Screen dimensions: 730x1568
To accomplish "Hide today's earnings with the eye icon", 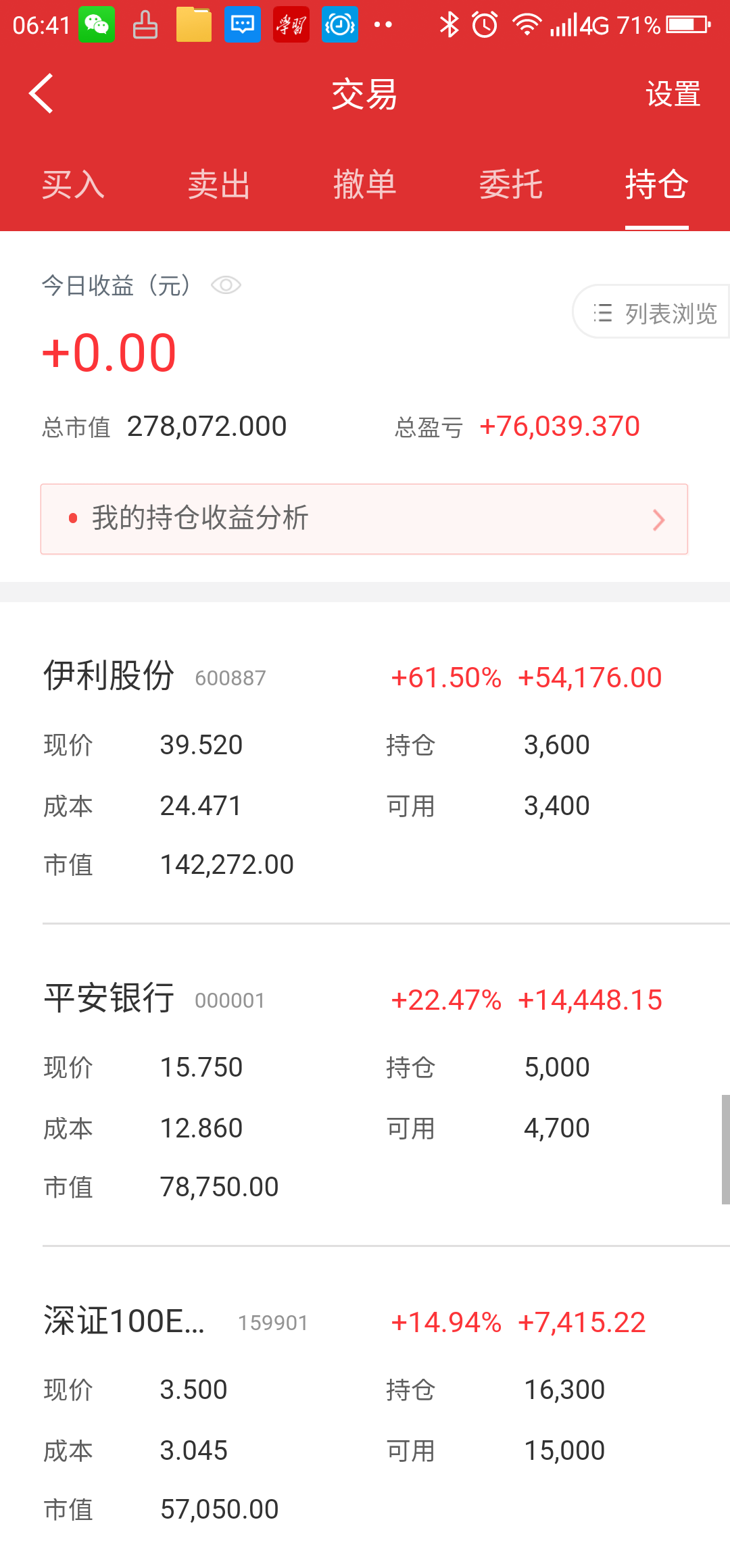I will [x=226, y=285].
